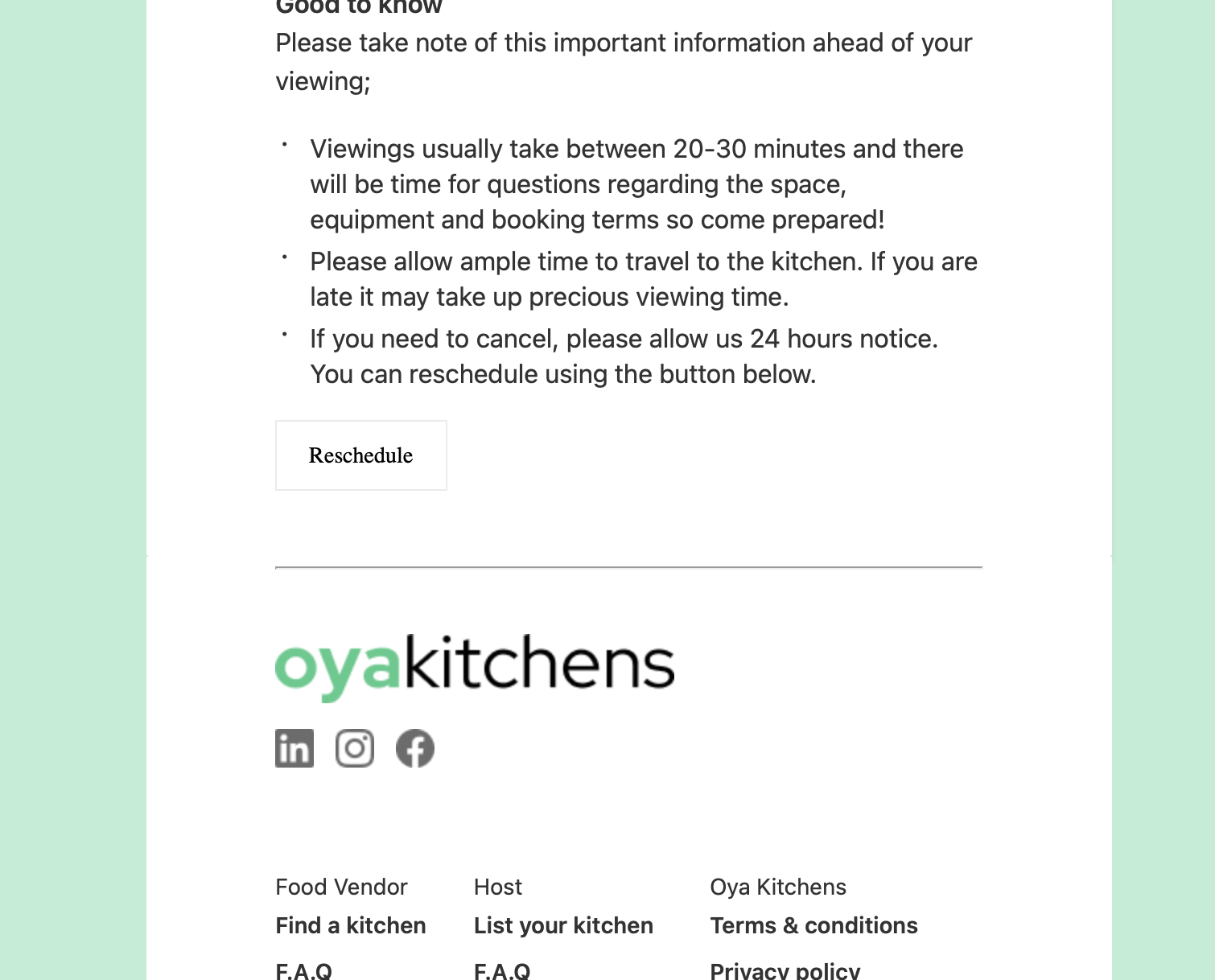Open F.A.Q under Food Vendor

304,970
